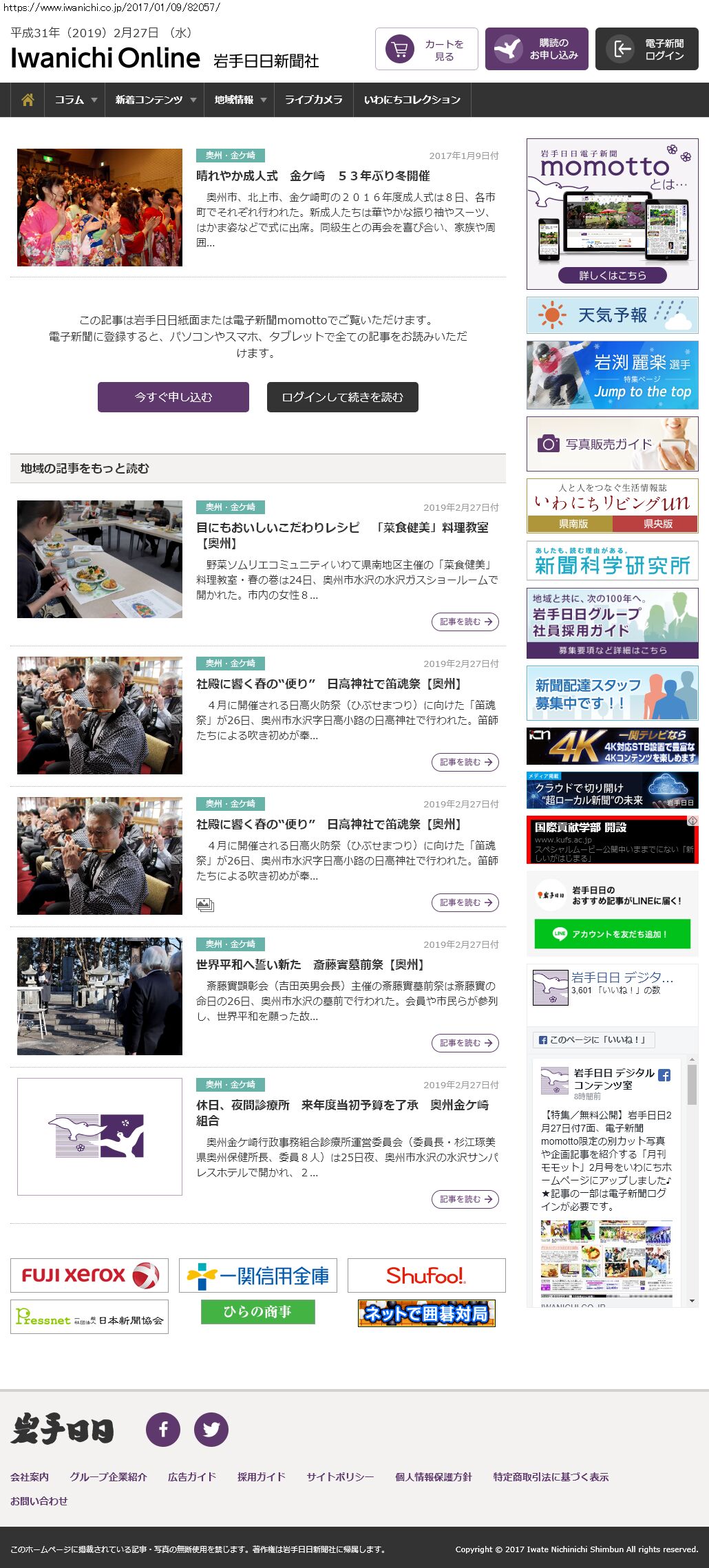The height and width of the screenshot is (1568, 709).
Task: View the cart with カートを見る
Action: click(x=426, y=49)
